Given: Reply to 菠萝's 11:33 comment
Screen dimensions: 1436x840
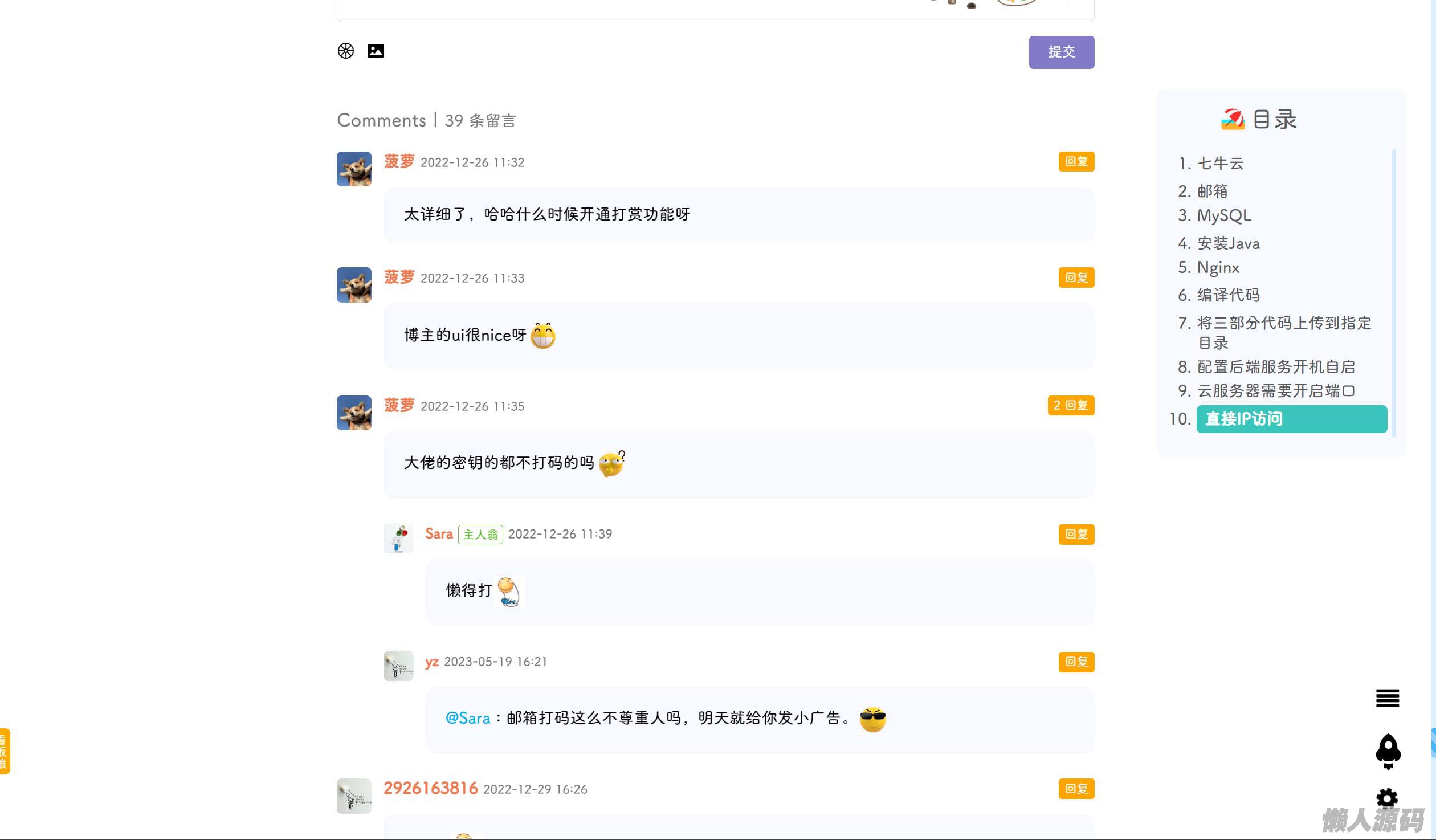Looking at the screenshot, I should 1076,278.
